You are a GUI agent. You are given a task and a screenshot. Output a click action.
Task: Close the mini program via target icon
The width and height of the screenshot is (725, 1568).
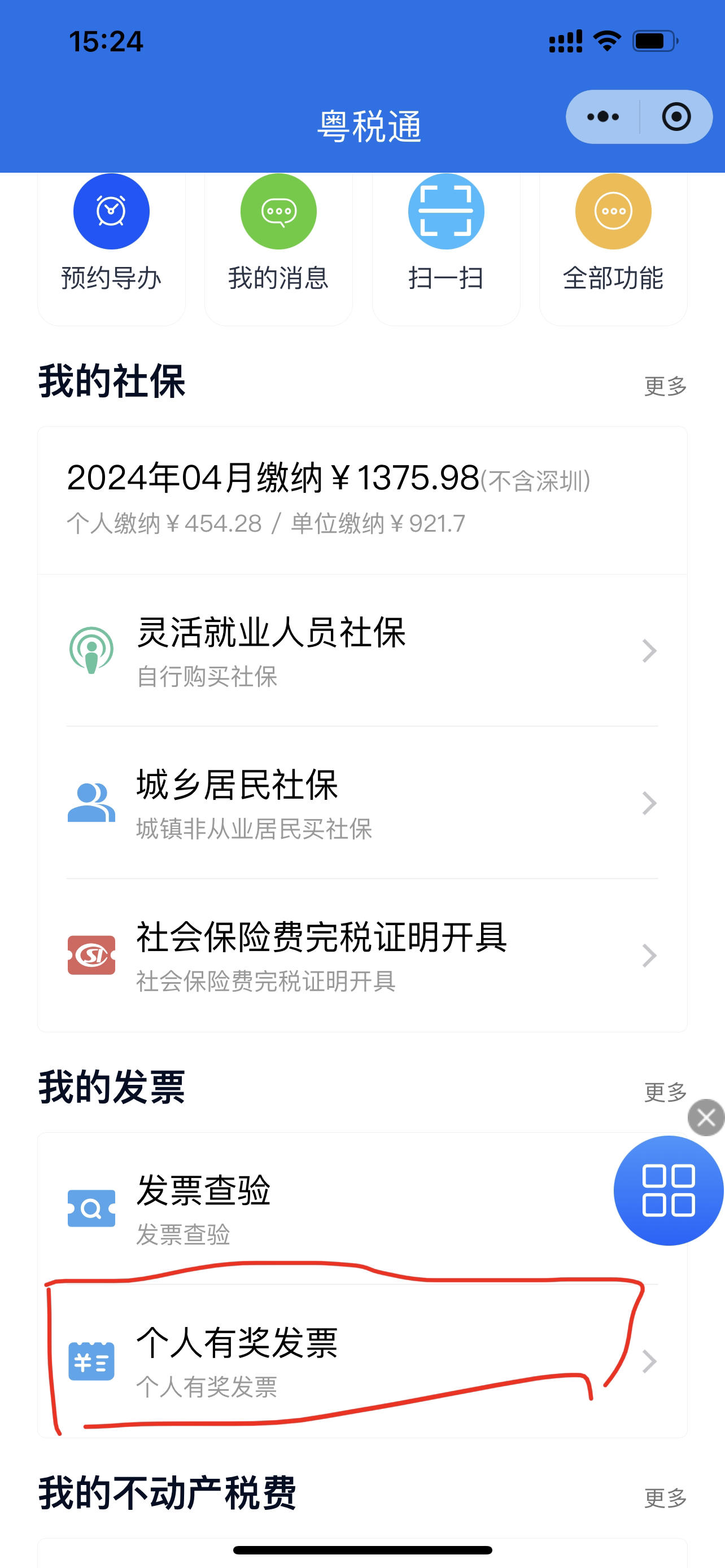coord(676,117)
